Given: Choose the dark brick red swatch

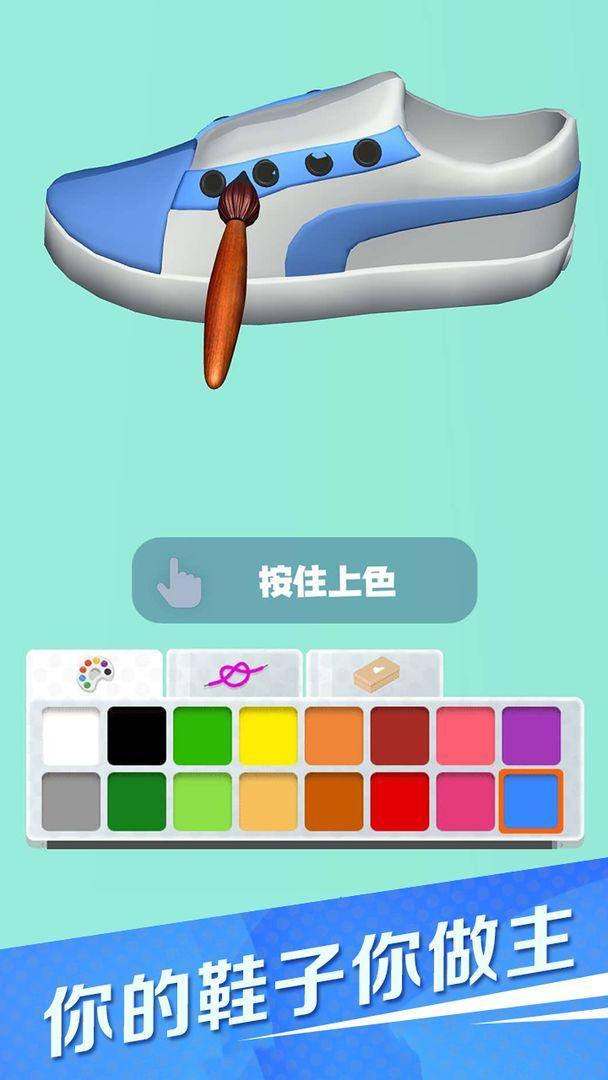Looking at the screenshot, I should pos(400,736).
